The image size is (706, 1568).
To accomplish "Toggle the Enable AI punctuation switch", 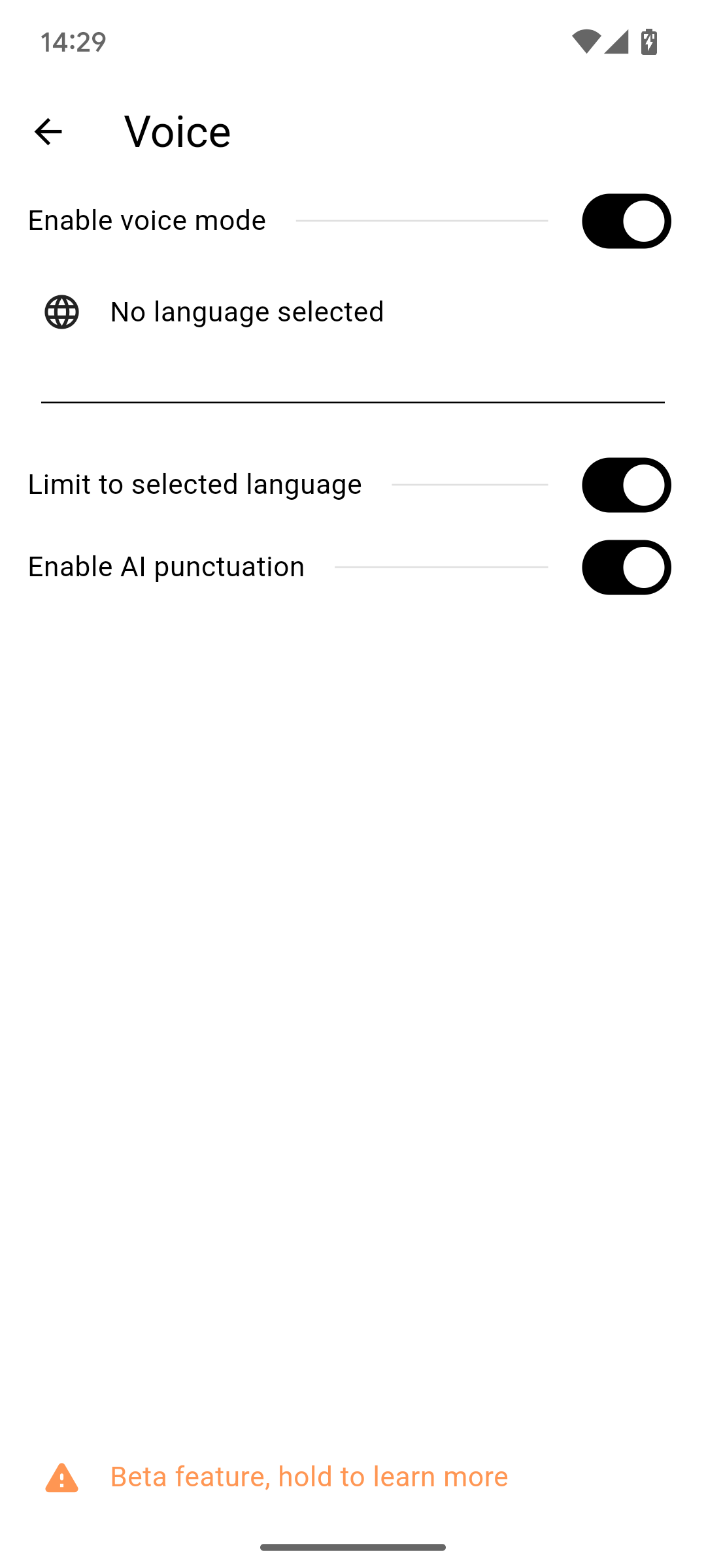I will coord(626,567).
